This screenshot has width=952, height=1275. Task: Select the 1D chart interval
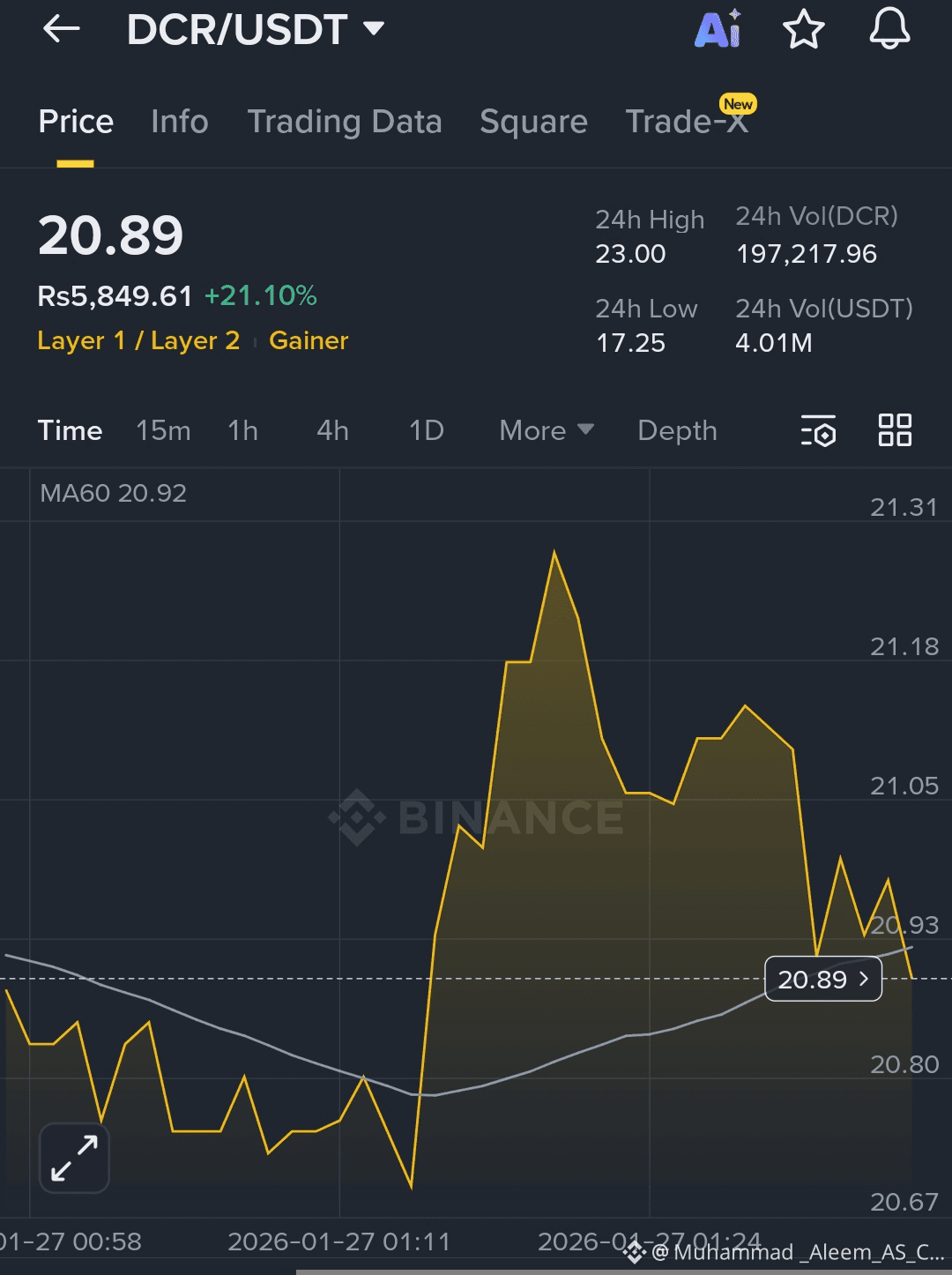click(x=426, y=430)
